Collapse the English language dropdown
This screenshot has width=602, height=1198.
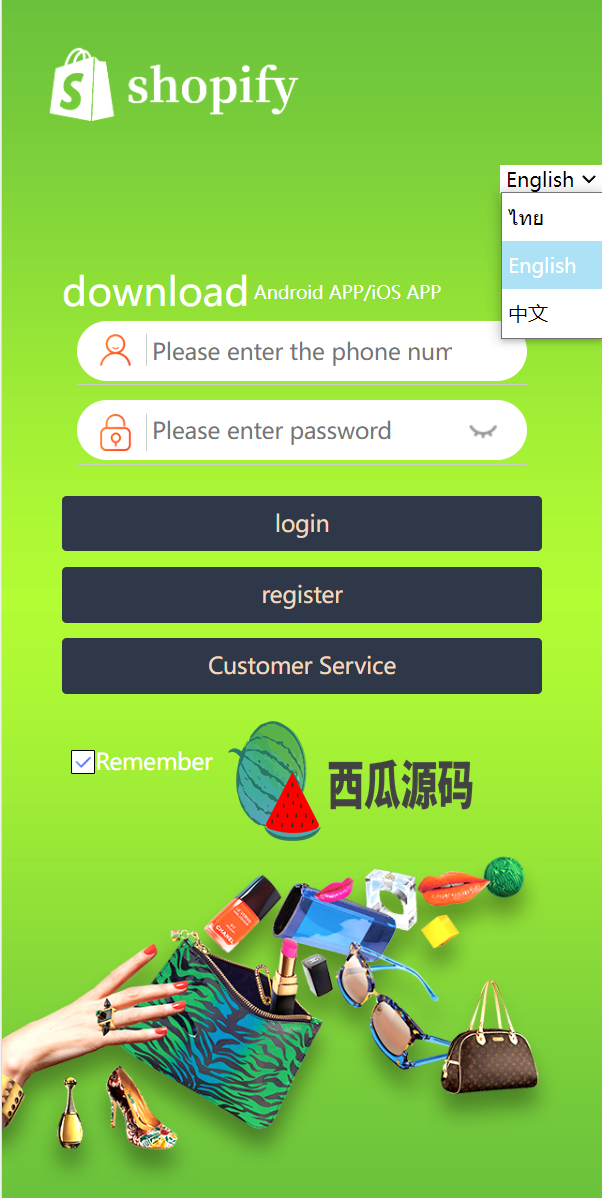pos(550,179)
